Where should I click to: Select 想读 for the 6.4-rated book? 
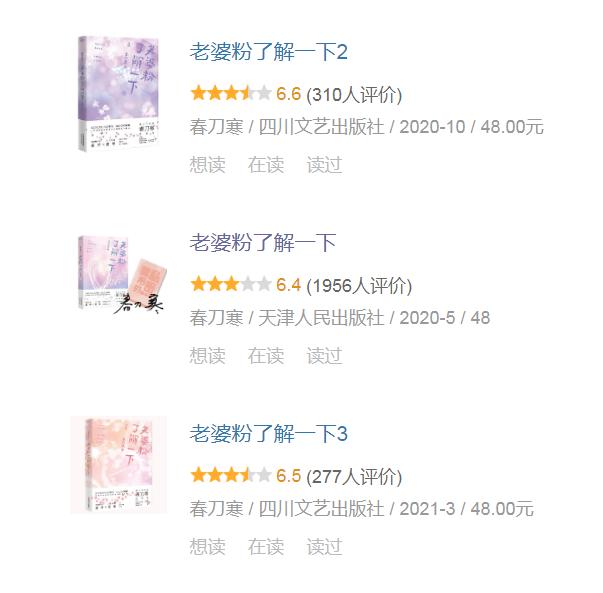[208, 355]
